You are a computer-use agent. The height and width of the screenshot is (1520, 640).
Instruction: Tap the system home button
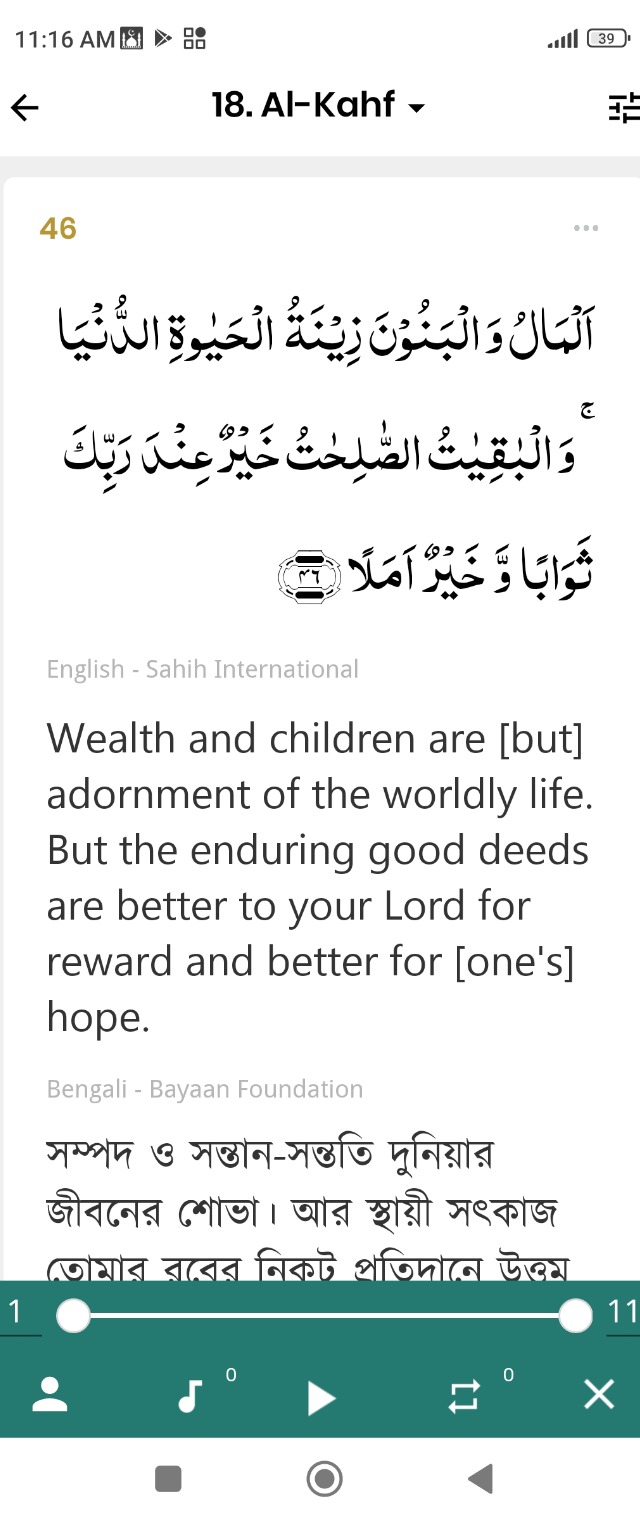pyautogui.click(x=324, y=1478)
